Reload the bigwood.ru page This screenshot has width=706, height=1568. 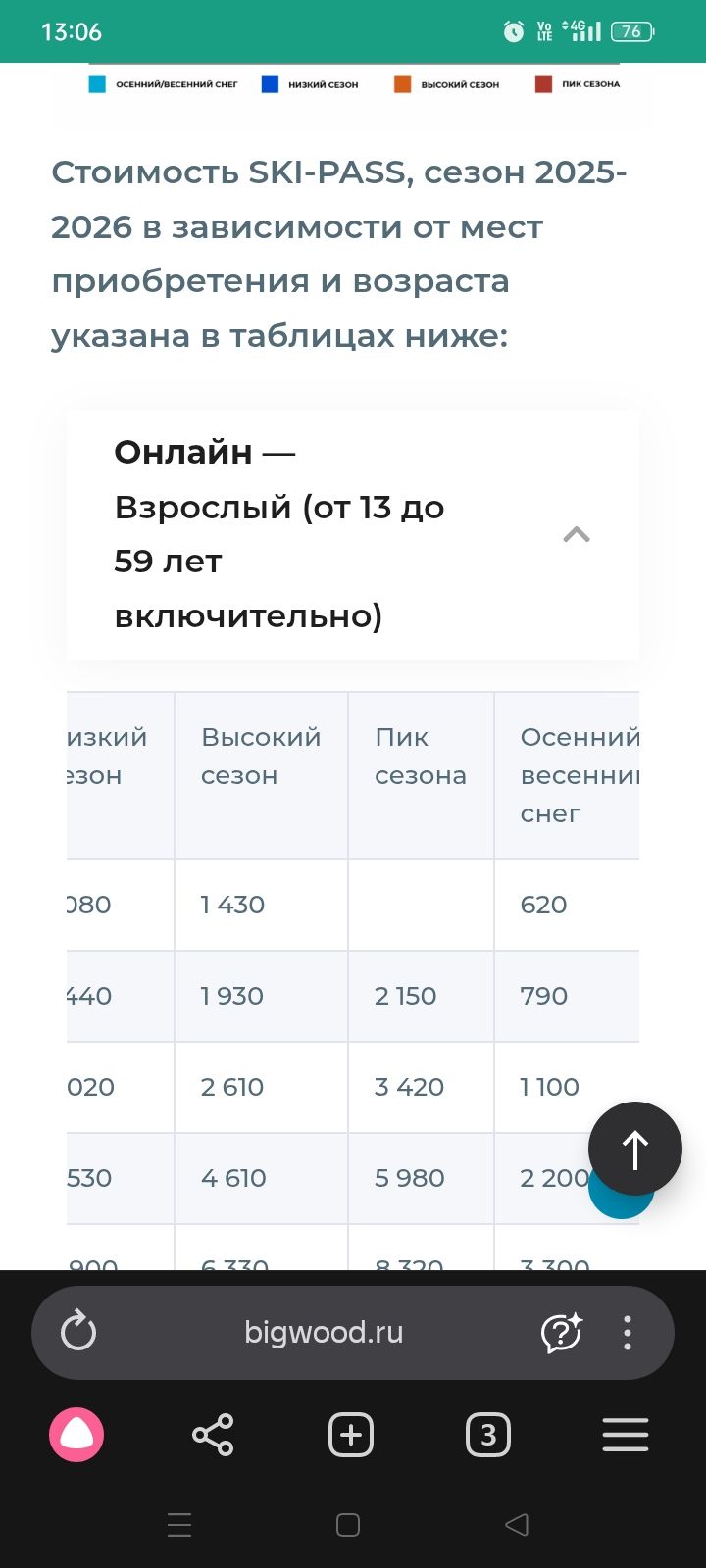[x=78, y=1332]
